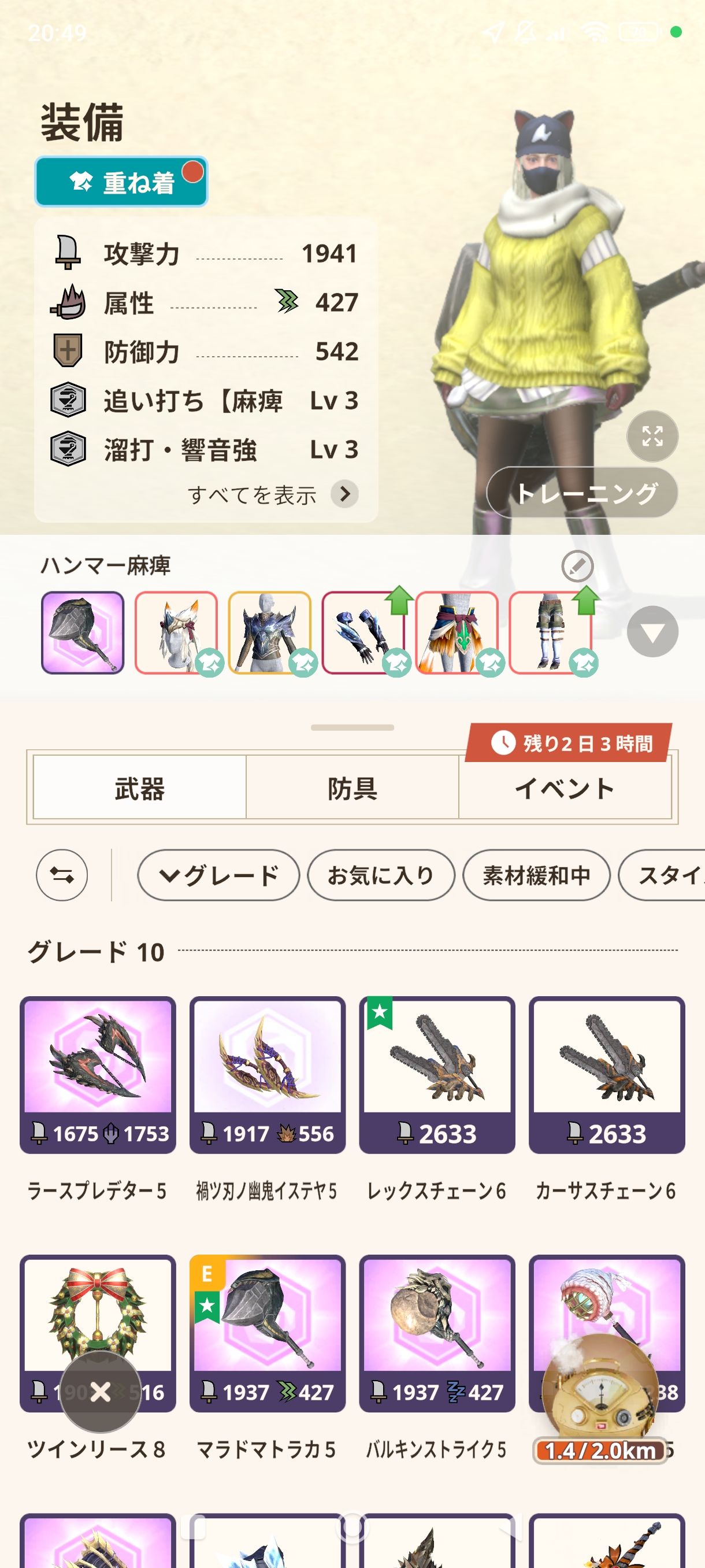Filter by お気に入り favorites
705x1568 pixels.
point(381,875)
